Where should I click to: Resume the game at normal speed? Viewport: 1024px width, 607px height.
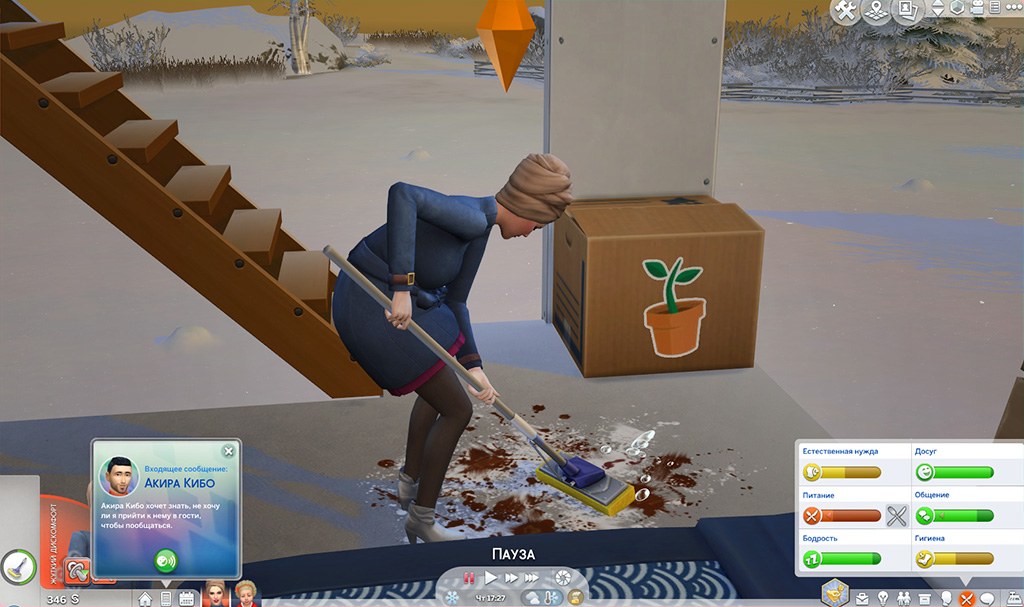[491, 578]
